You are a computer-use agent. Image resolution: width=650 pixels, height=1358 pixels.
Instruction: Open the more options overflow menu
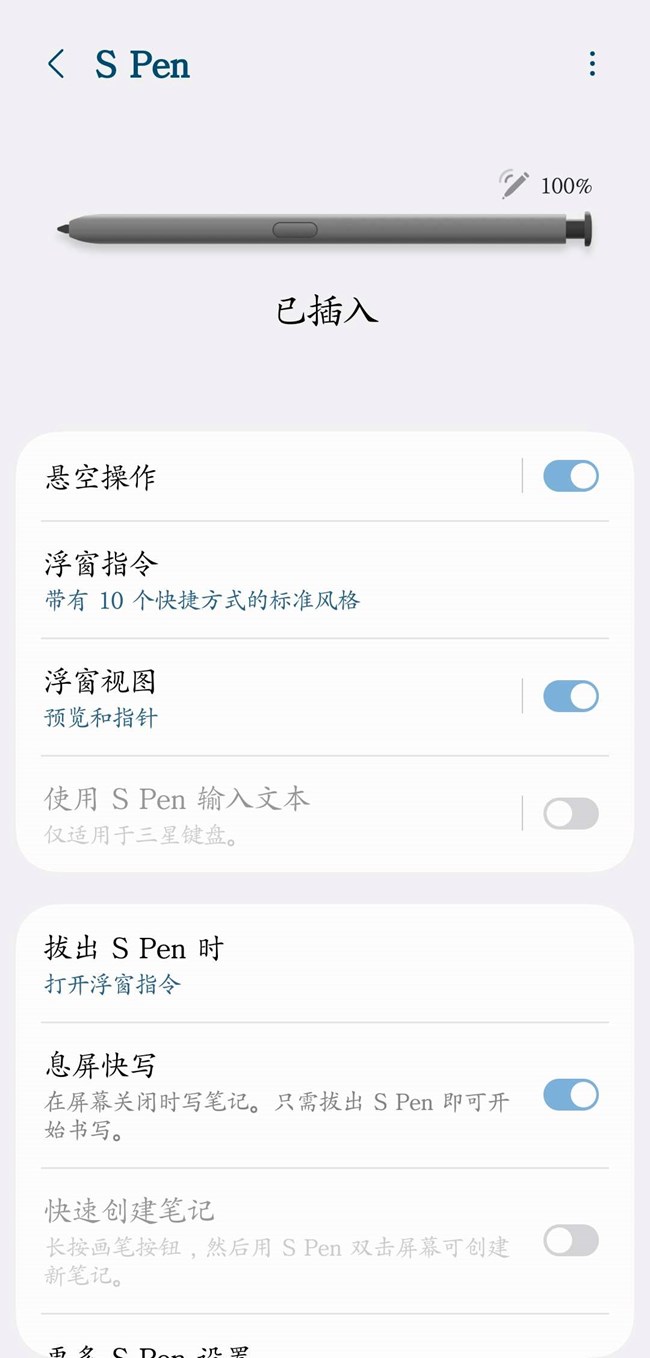[592, 65]
